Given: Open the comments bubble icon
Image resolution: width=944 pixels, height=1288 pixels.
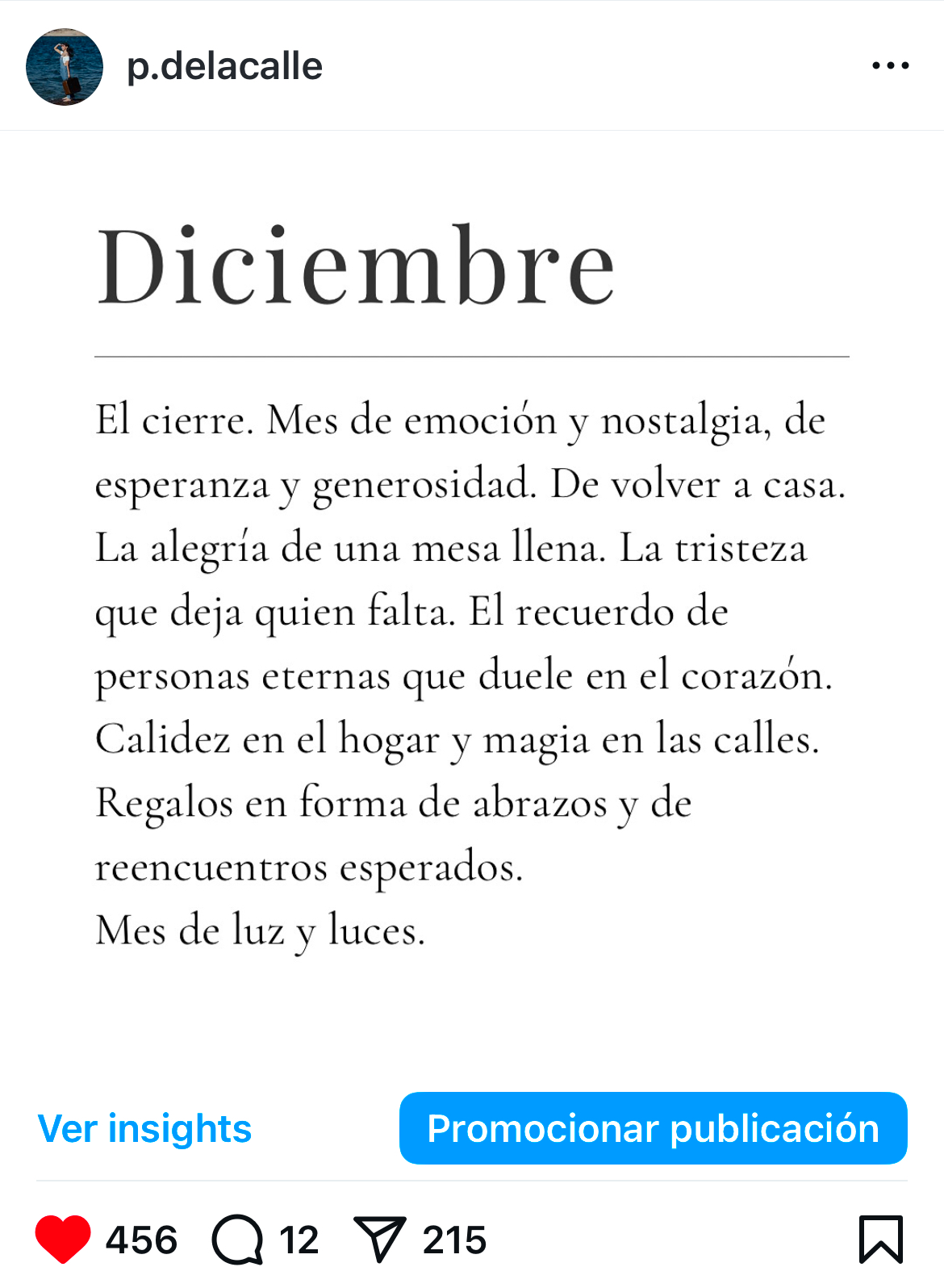Looking at the screenshot, I should tap(238, 1239).
